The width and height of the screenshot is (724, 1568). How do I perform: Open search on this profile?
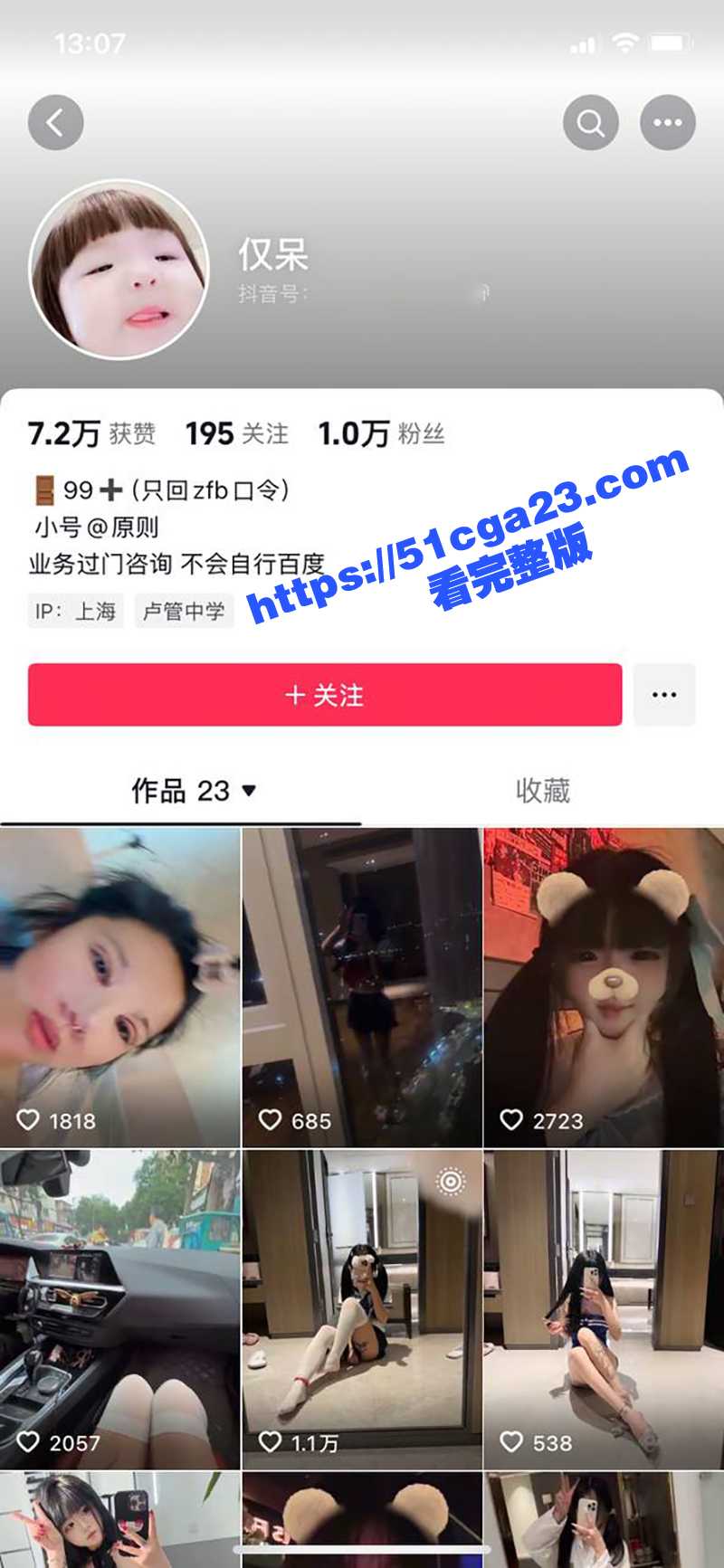tap(590, 122)
